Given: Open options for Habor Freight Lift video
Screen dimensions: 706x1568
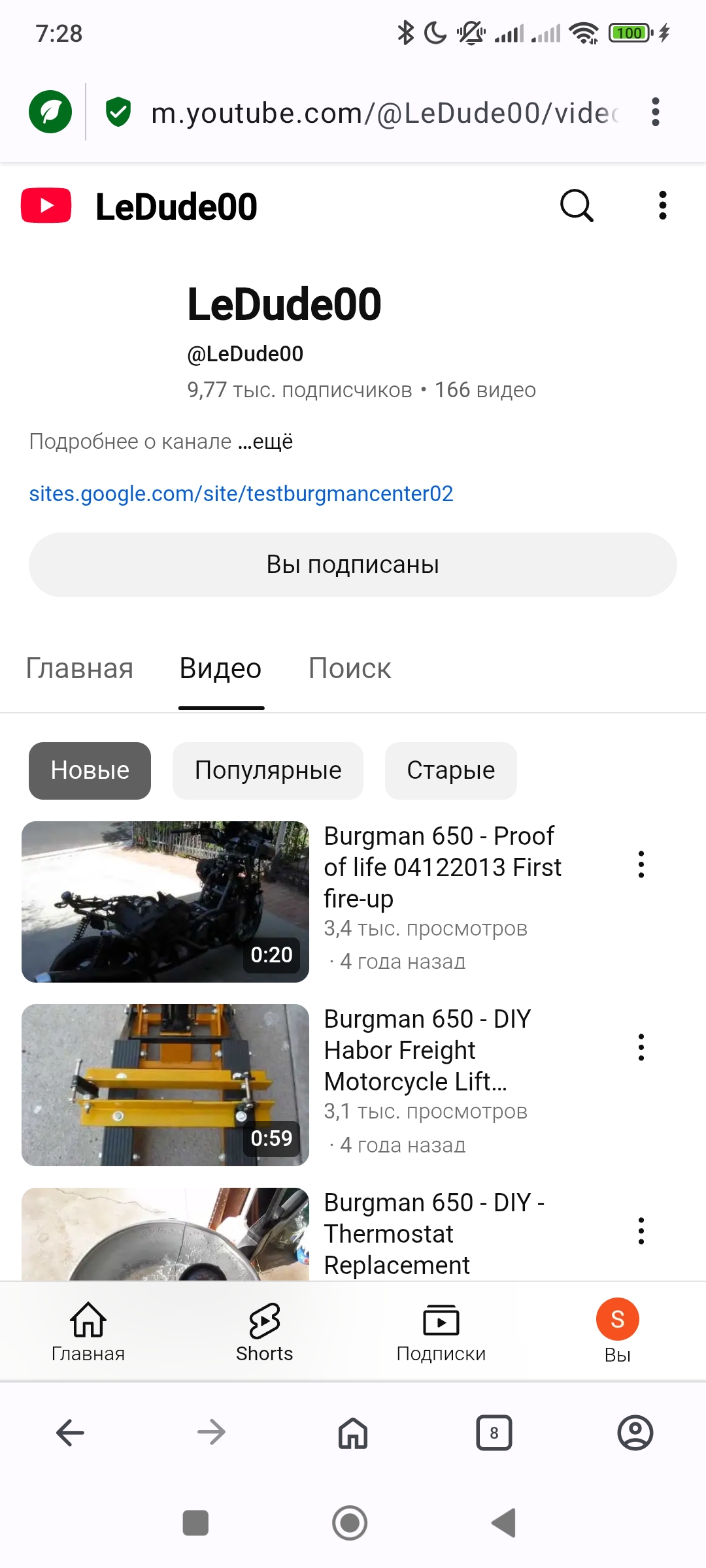Looking at the screenshot, I should (x=641, y=1047).
